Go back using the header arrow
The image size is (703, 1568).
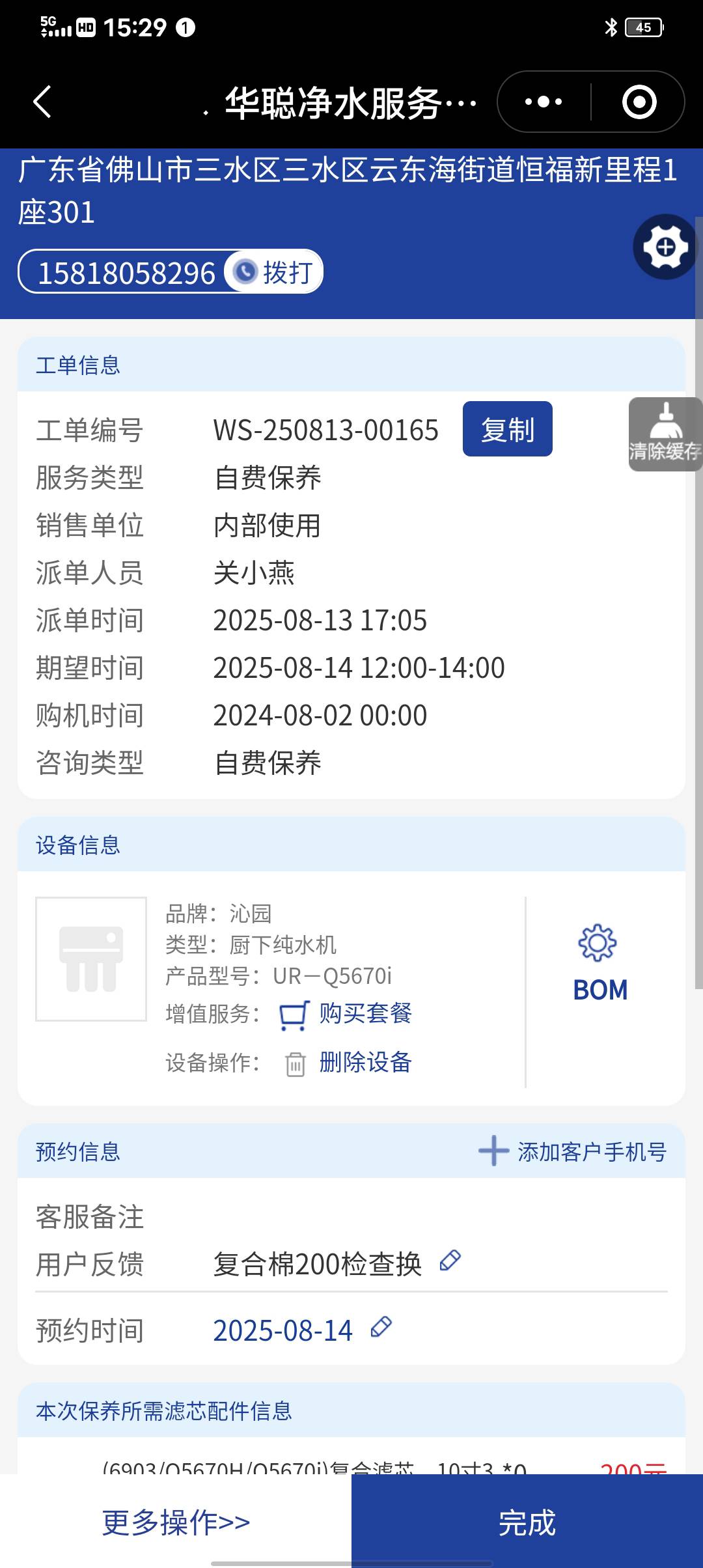[x=43, y=102]
